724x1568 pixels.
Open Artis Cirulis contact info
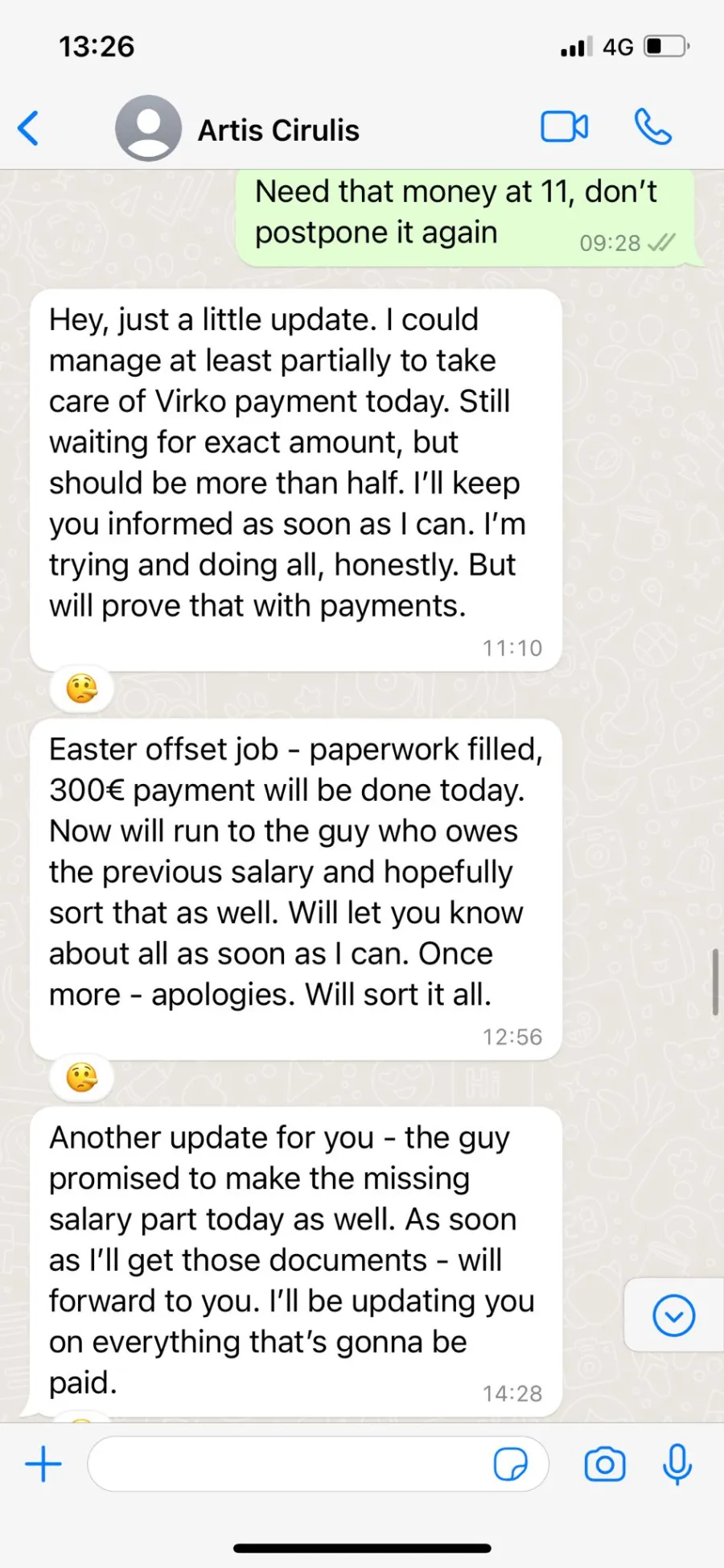[x=278, y=130]
